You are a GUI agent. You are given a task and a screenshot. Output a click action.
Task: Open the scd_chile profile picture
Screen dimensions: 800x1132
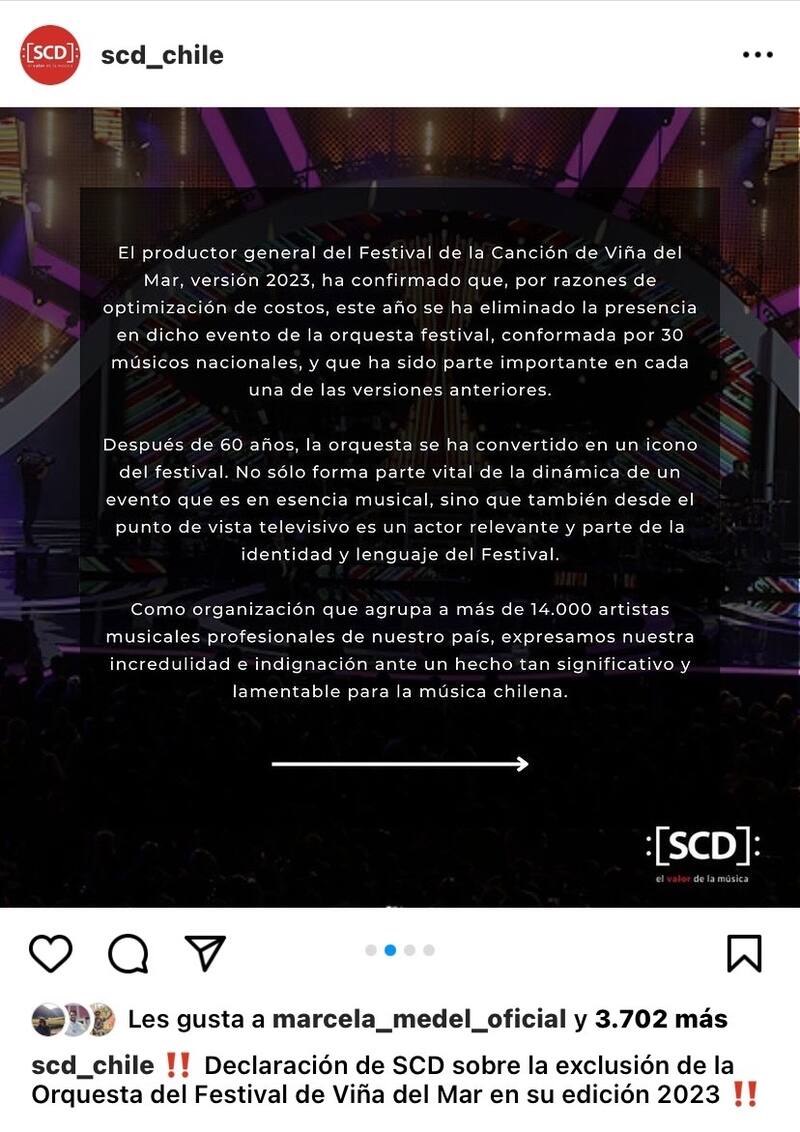[x=50, y=55]
